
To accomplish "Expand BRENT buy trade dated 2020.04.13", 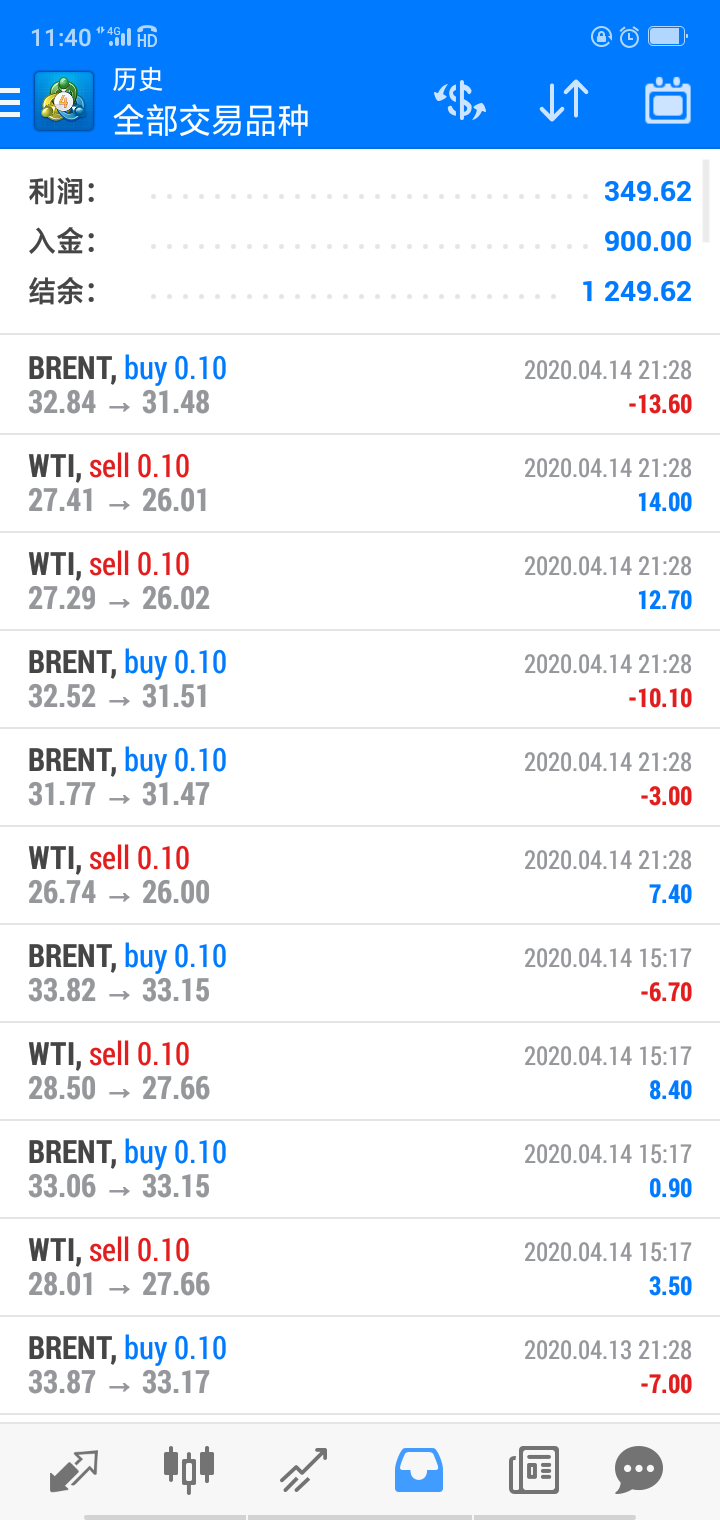I will (x=360, y=1365).
